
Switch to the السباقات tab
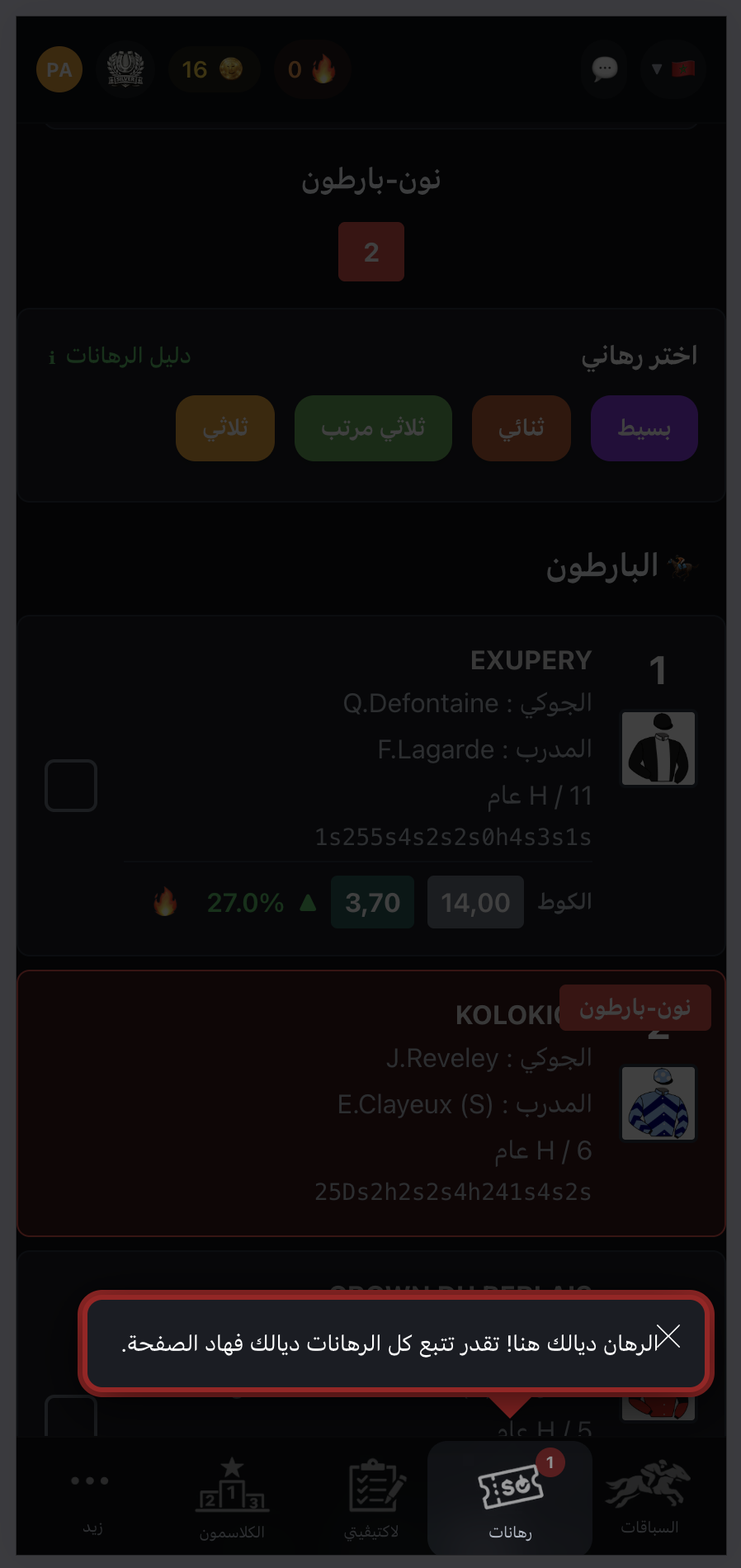[x=649, y=1500]
